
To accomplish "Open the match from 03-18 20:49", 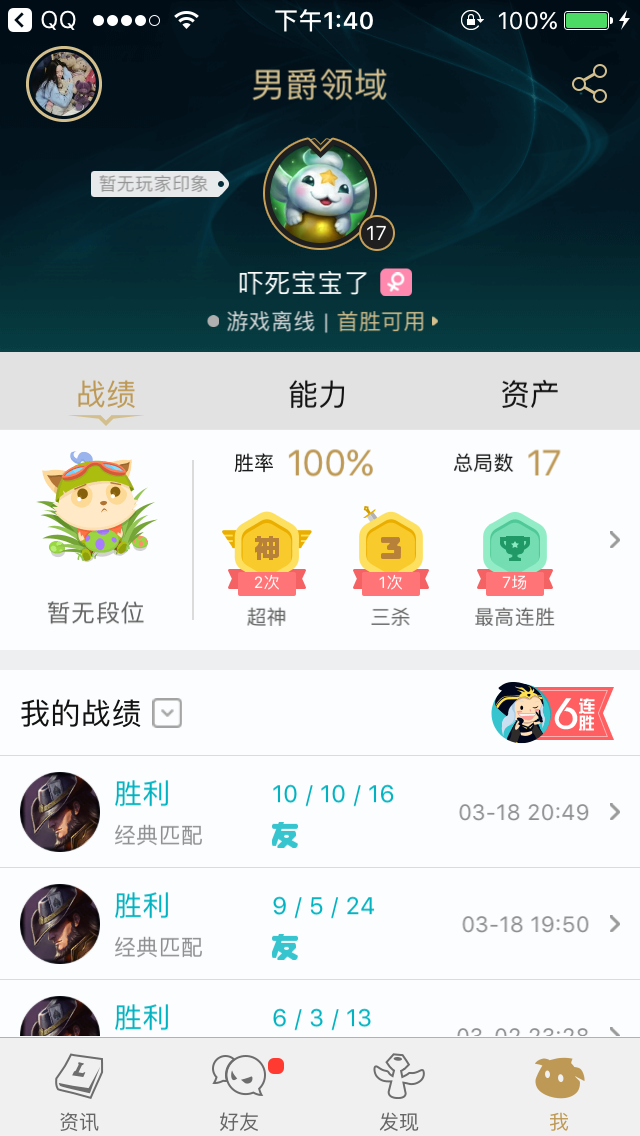I will click(x=320, y=811).
